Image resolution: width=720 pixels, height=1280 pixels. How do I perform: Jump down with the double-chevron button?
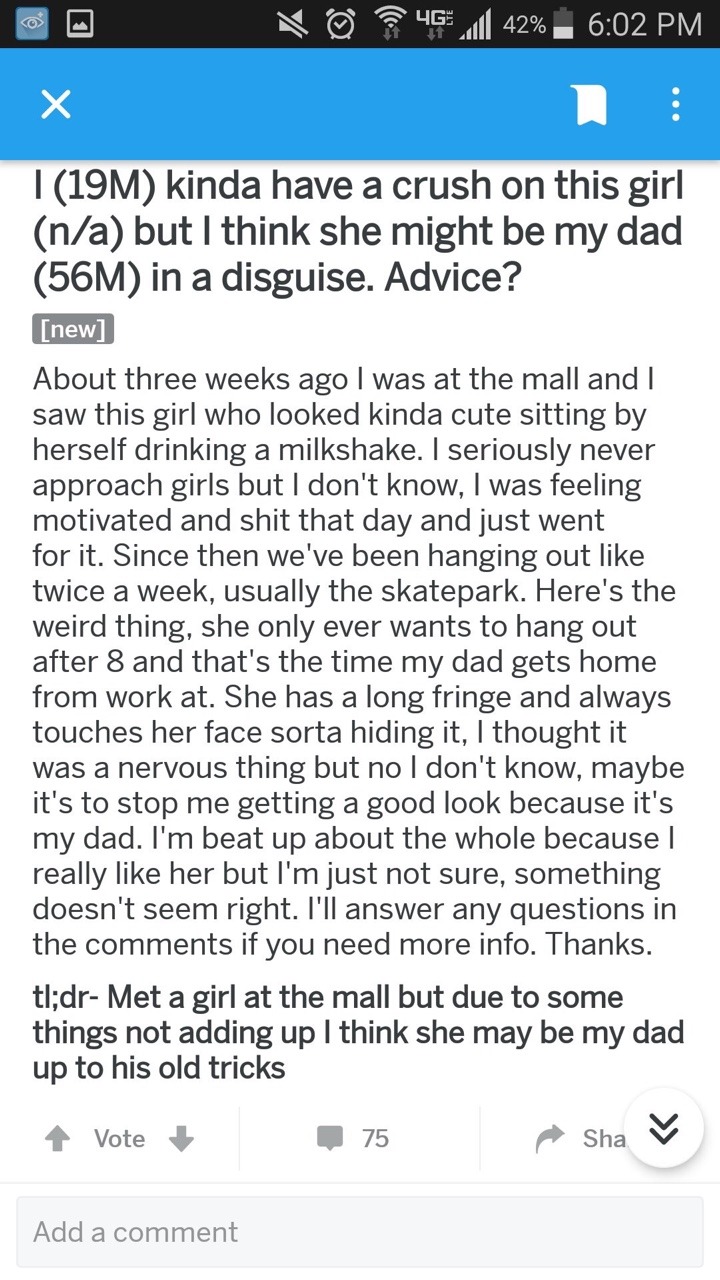(x=663, y=1128)
